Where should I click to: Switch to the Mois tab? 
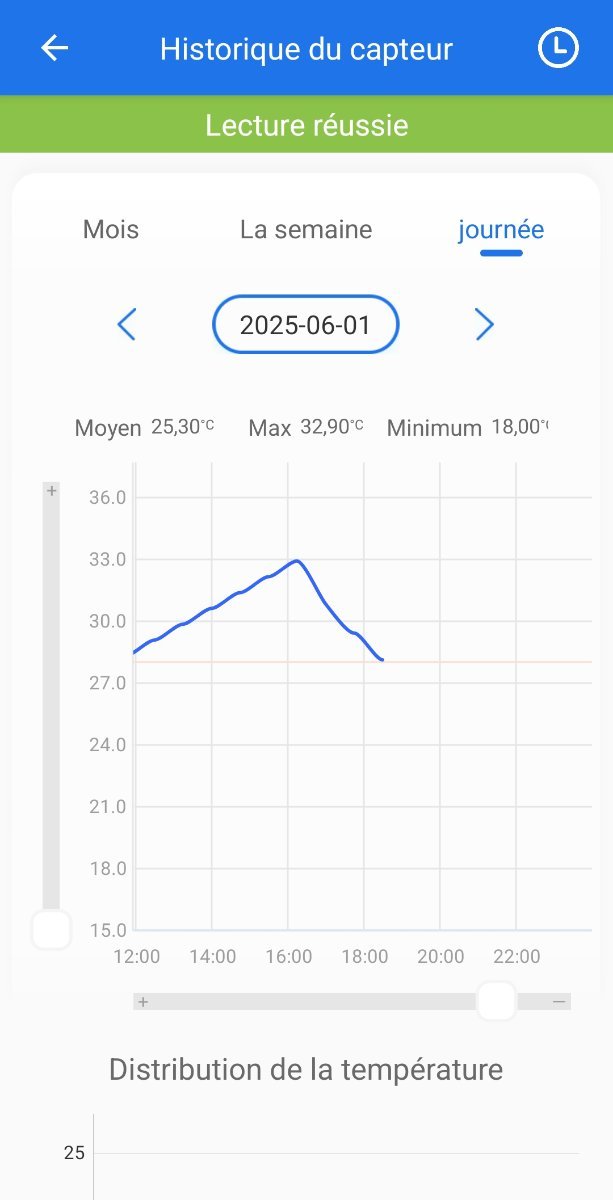point(111,230)
